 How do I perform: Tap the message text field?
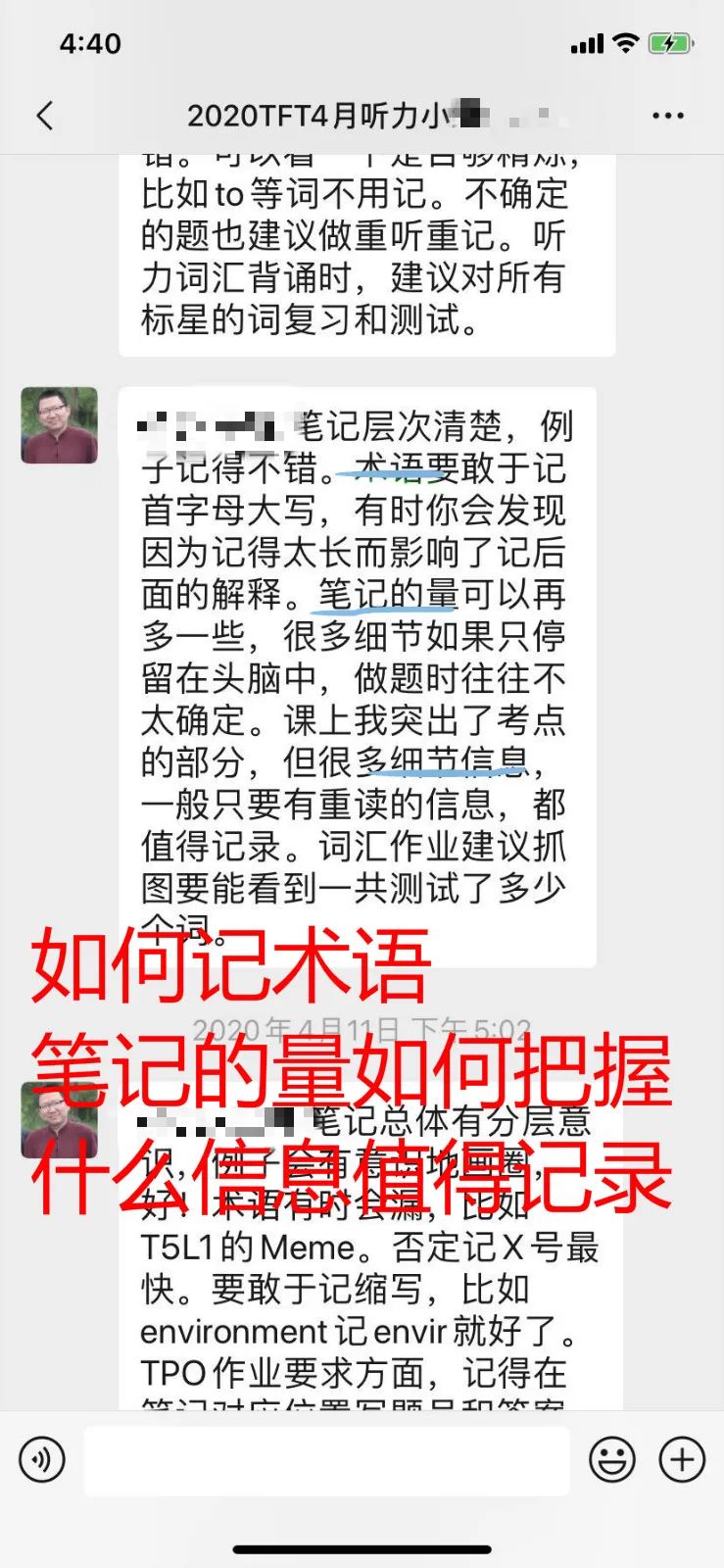click(x=327, y=1460)
